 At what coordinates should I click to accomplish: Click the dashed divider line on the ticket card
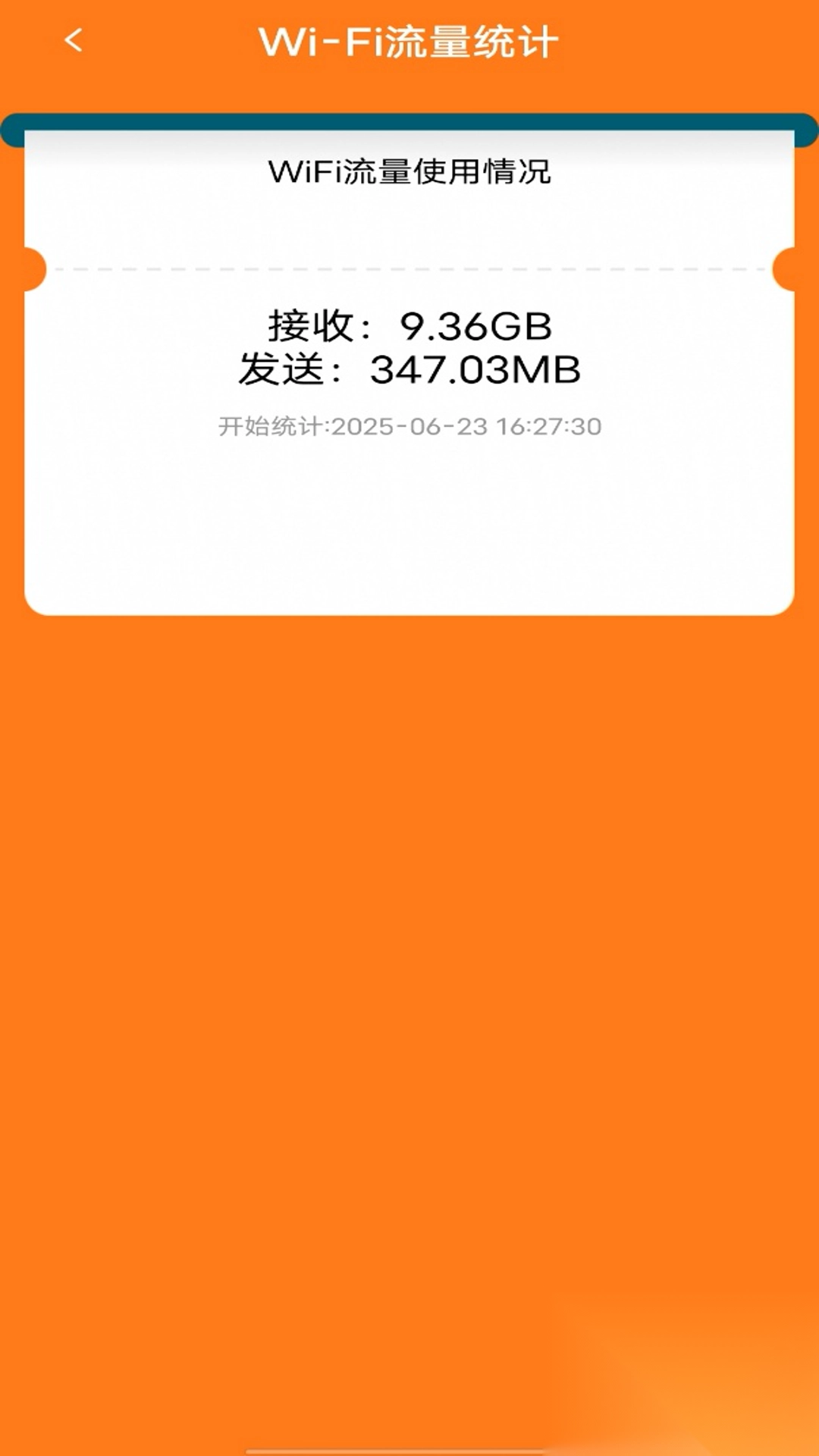[x=409, y=268]
